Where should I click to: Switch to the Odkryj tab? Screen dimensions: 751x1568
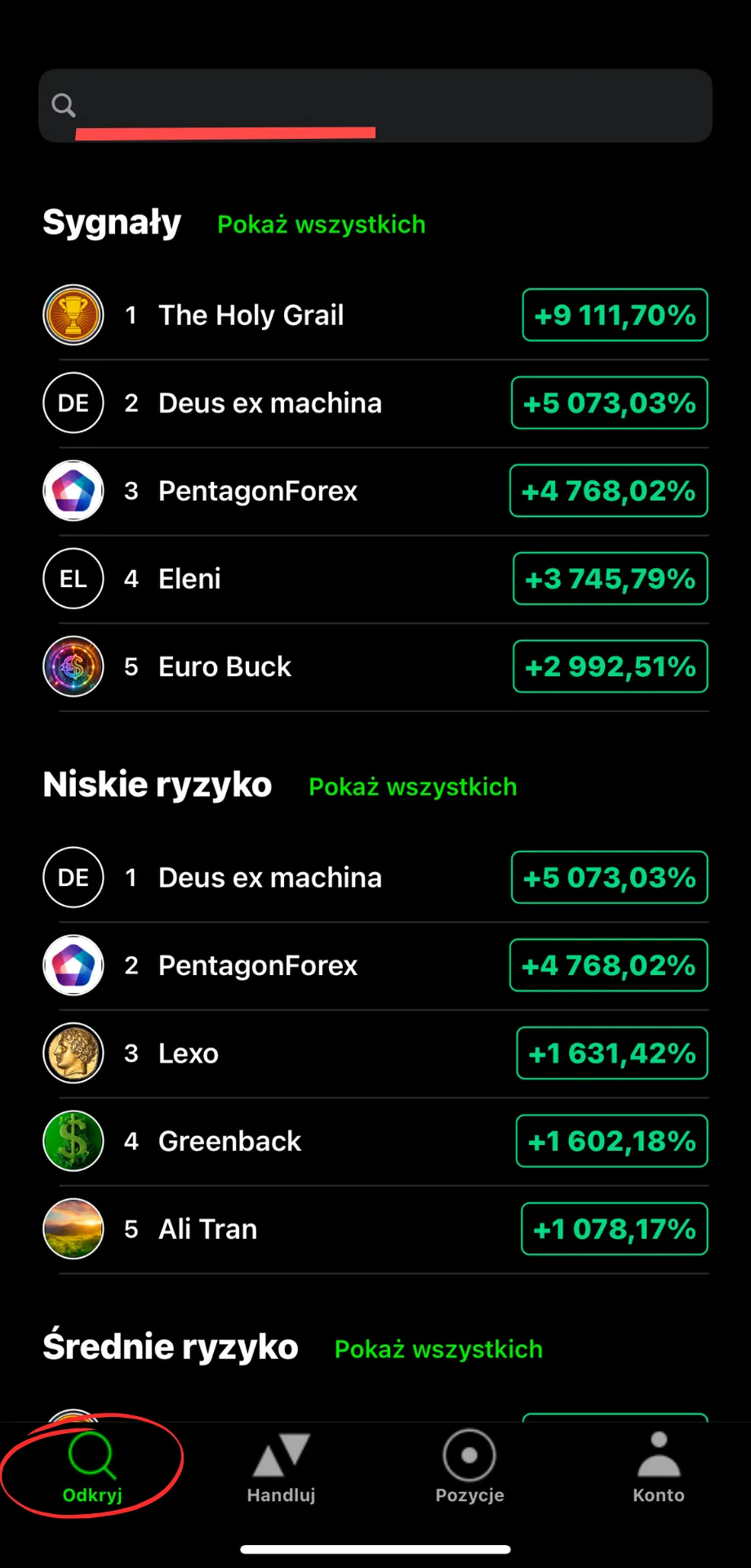tap(92, 1467)
